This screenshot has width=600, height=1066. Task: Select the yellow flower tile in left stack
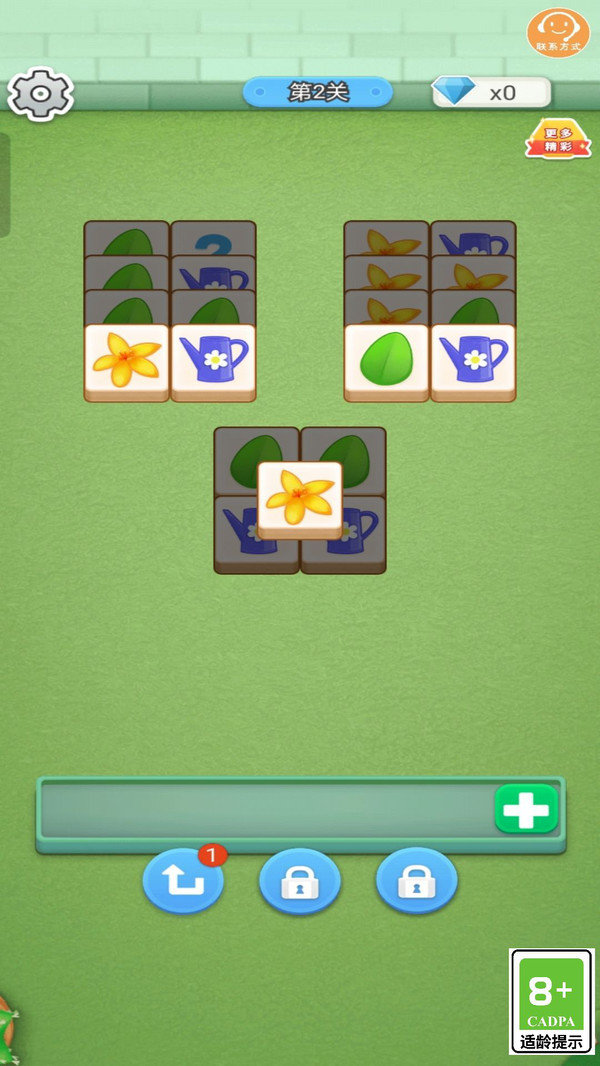(126, 360)
